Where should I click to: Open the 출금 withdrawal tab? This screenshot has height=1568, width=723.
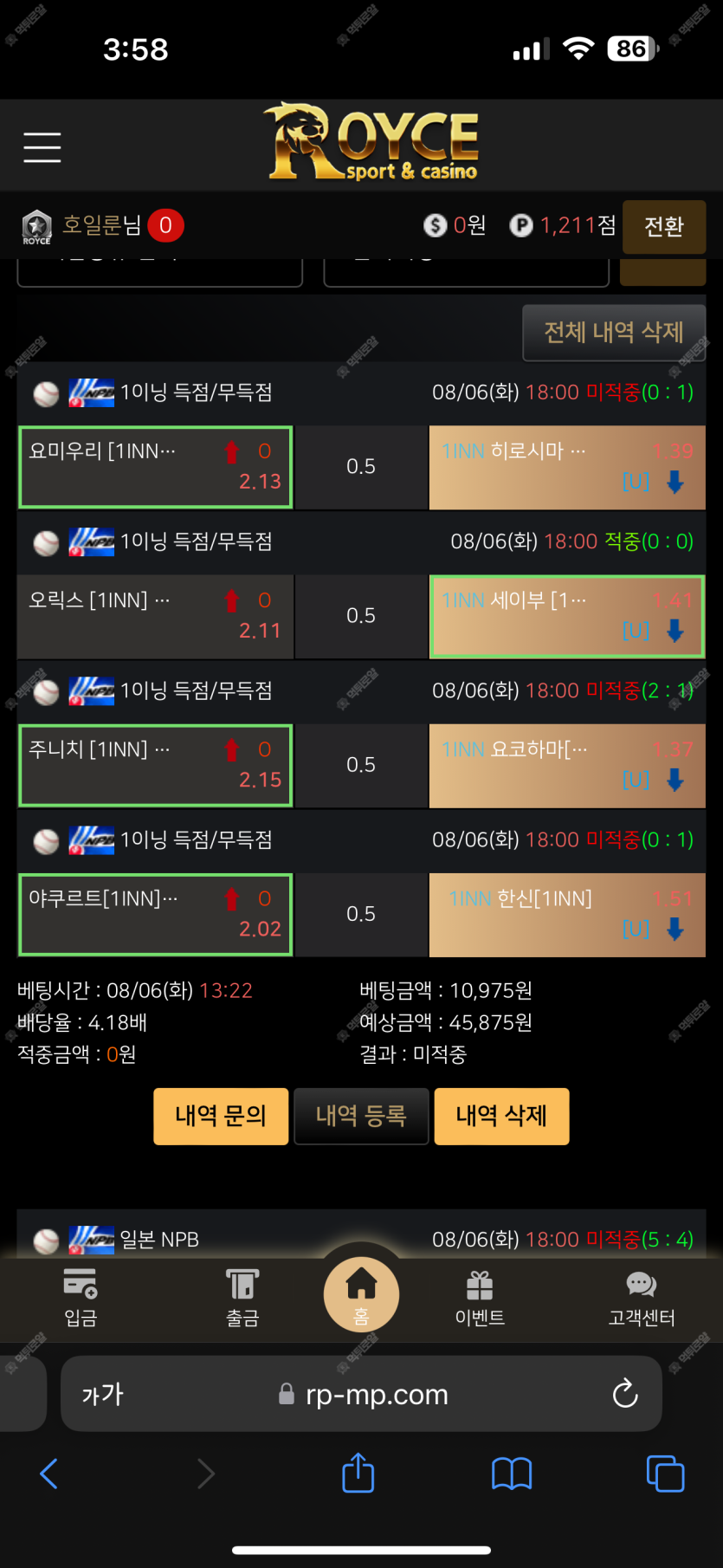coord(242,1297)
